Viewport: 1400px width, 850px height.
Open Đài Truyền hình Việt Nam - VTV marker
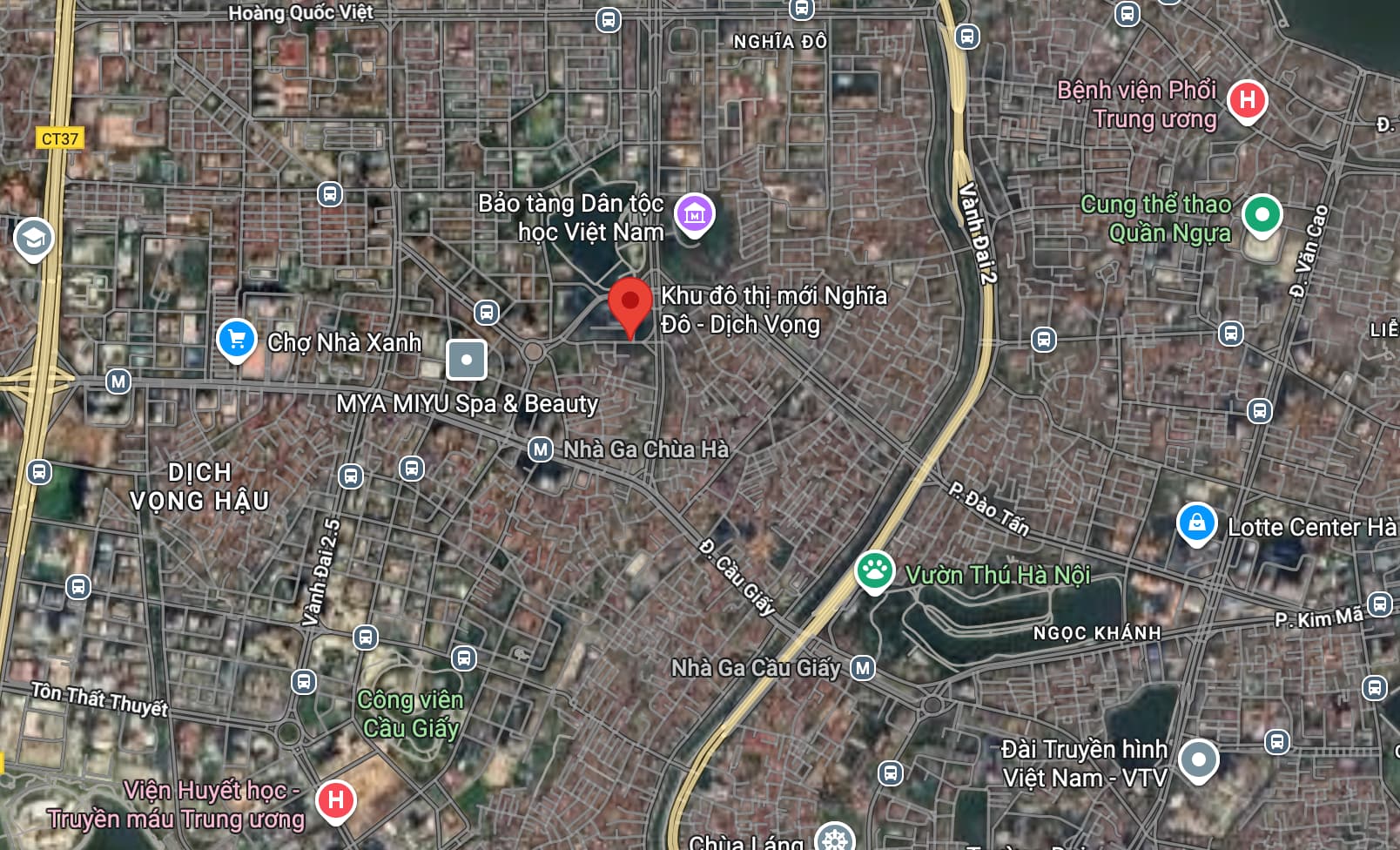click(1198, 759)
